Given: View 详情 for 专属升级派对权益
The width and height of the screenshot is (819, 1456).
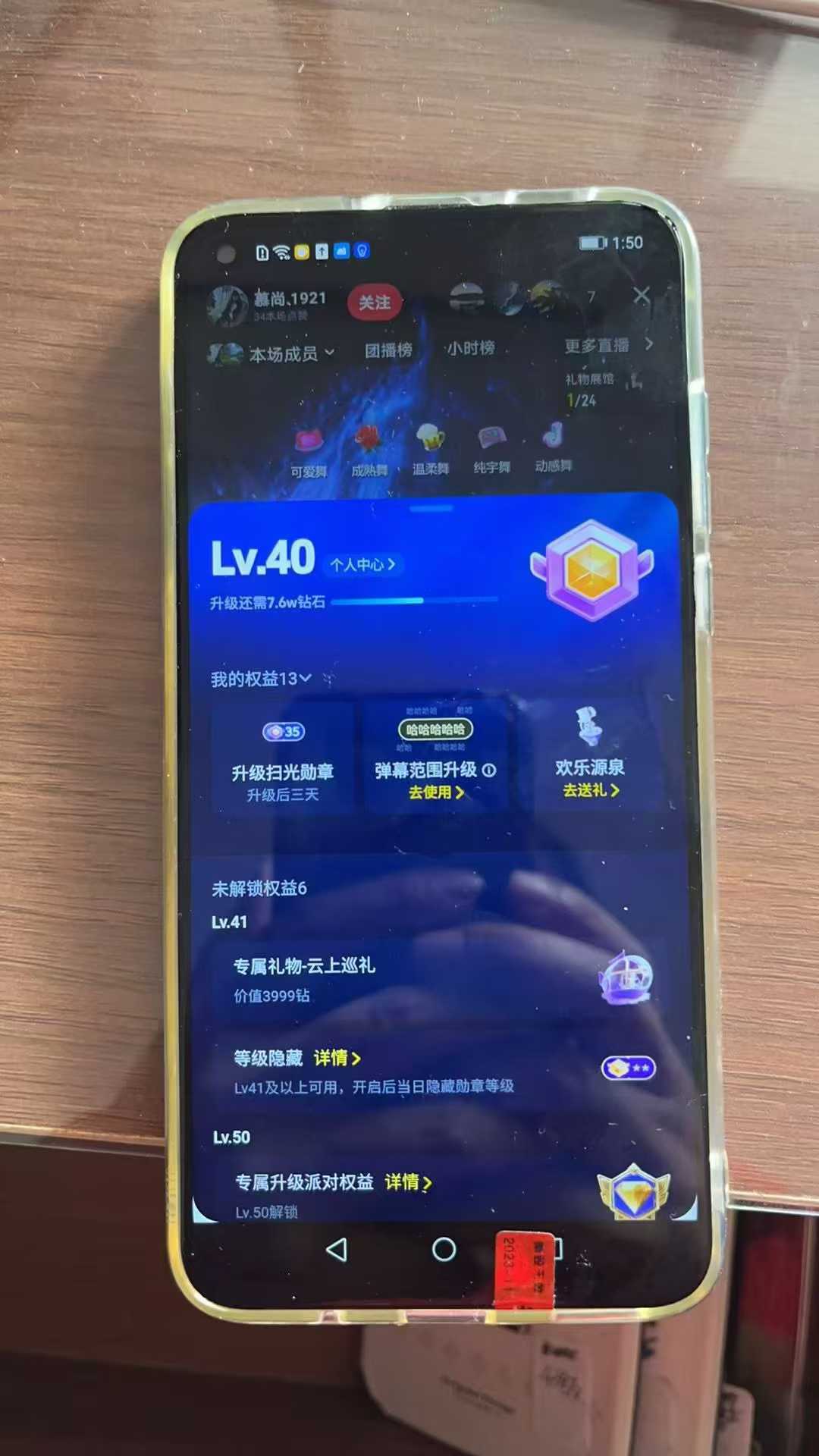Looking at the screenshot, I should pos(408,1182).
